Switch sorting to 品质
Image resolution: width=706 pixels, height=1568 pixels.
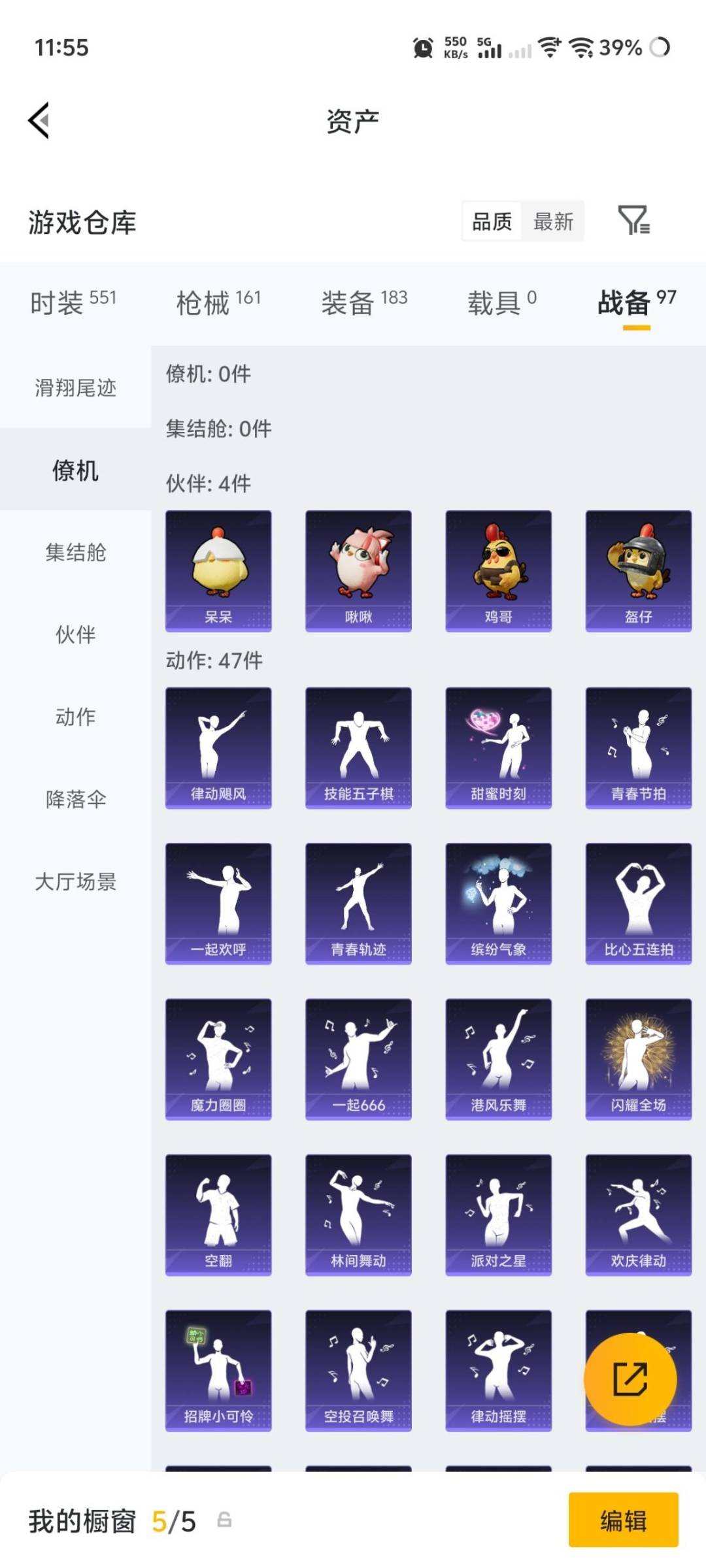(492, 221)
